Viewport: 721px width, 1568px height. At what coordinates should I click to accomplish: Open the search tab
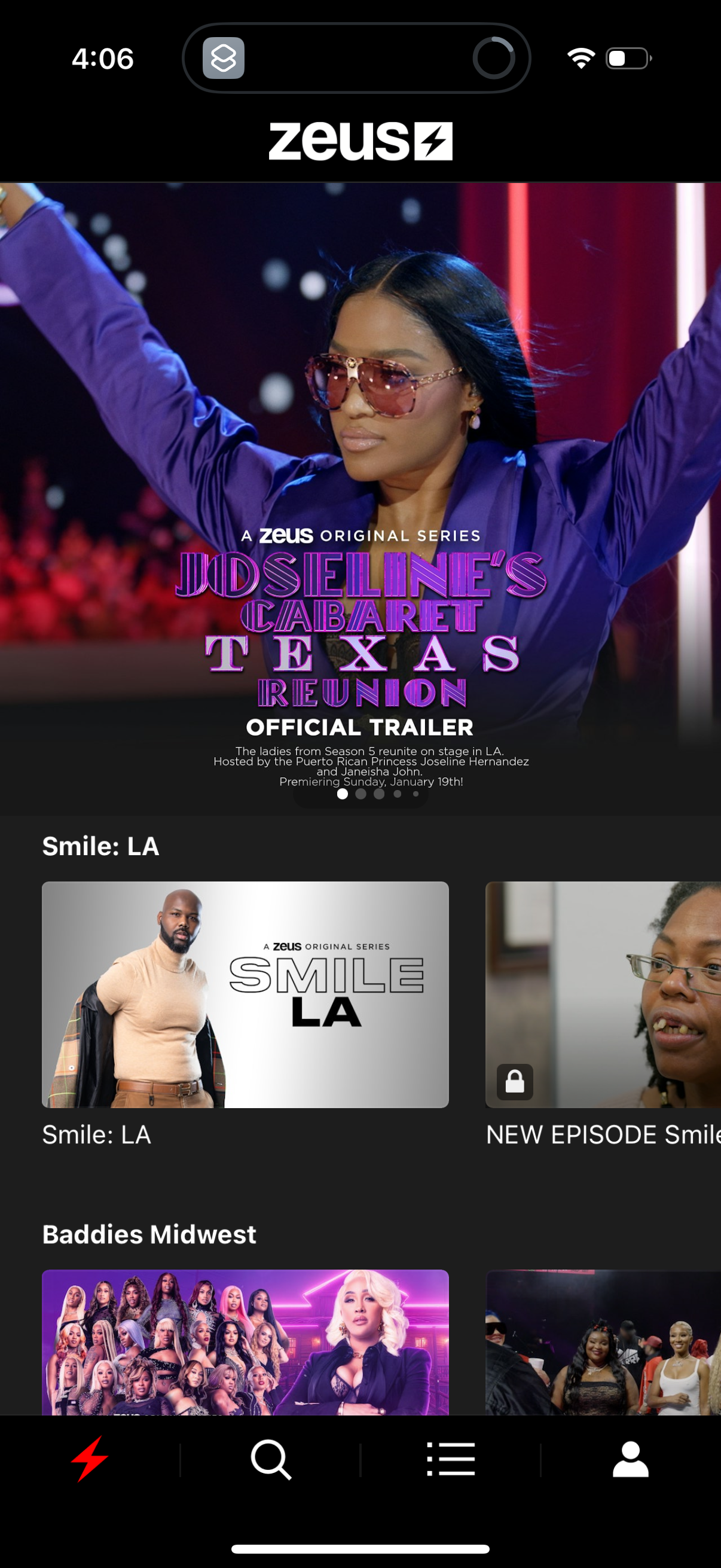pyautogui.click(x=270, y=1459)
